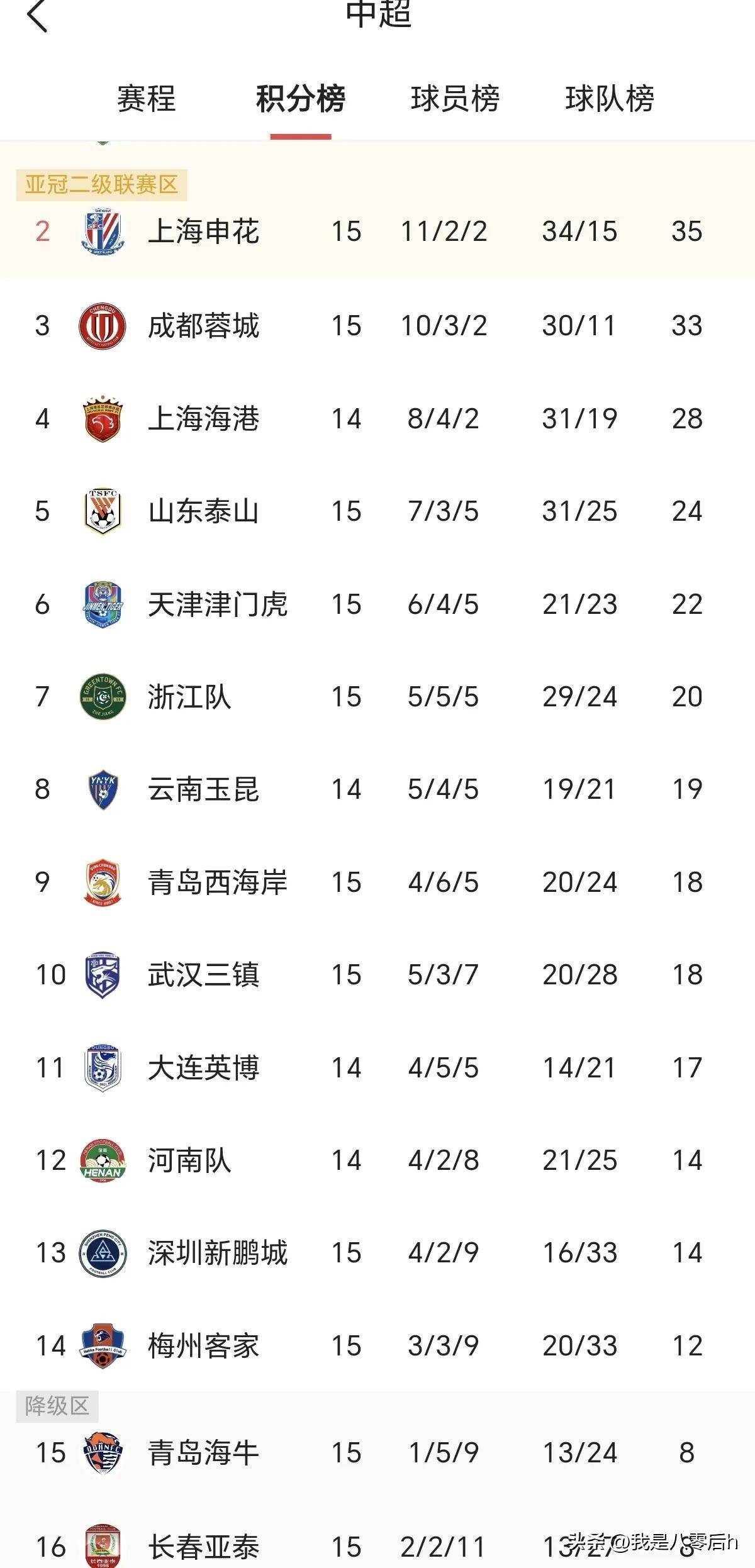The width and height of the screenshot is (755, 1568).
Task: Switch to the 球队榜 tab
Action: 610,99
